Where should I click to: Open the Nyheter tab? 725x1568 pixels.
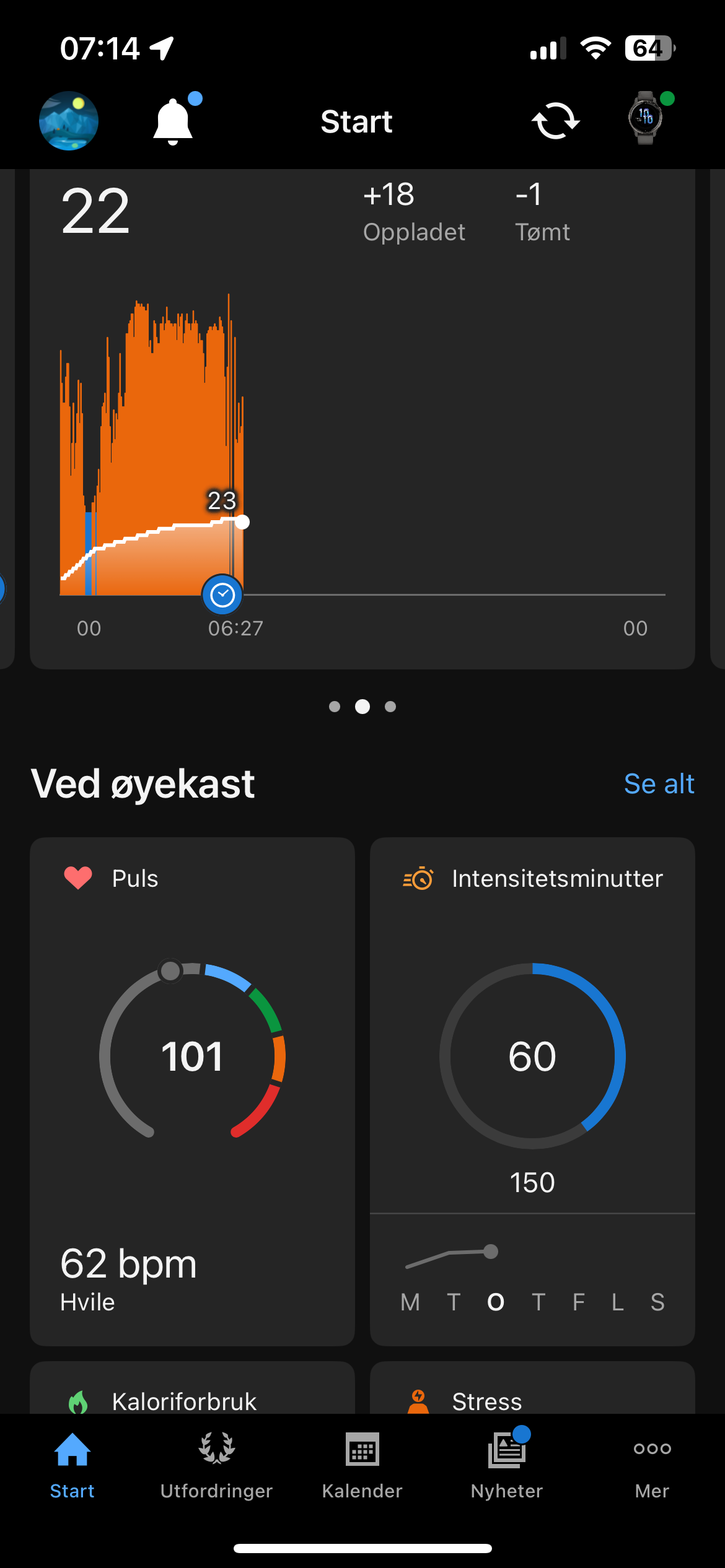point(507,1465)
